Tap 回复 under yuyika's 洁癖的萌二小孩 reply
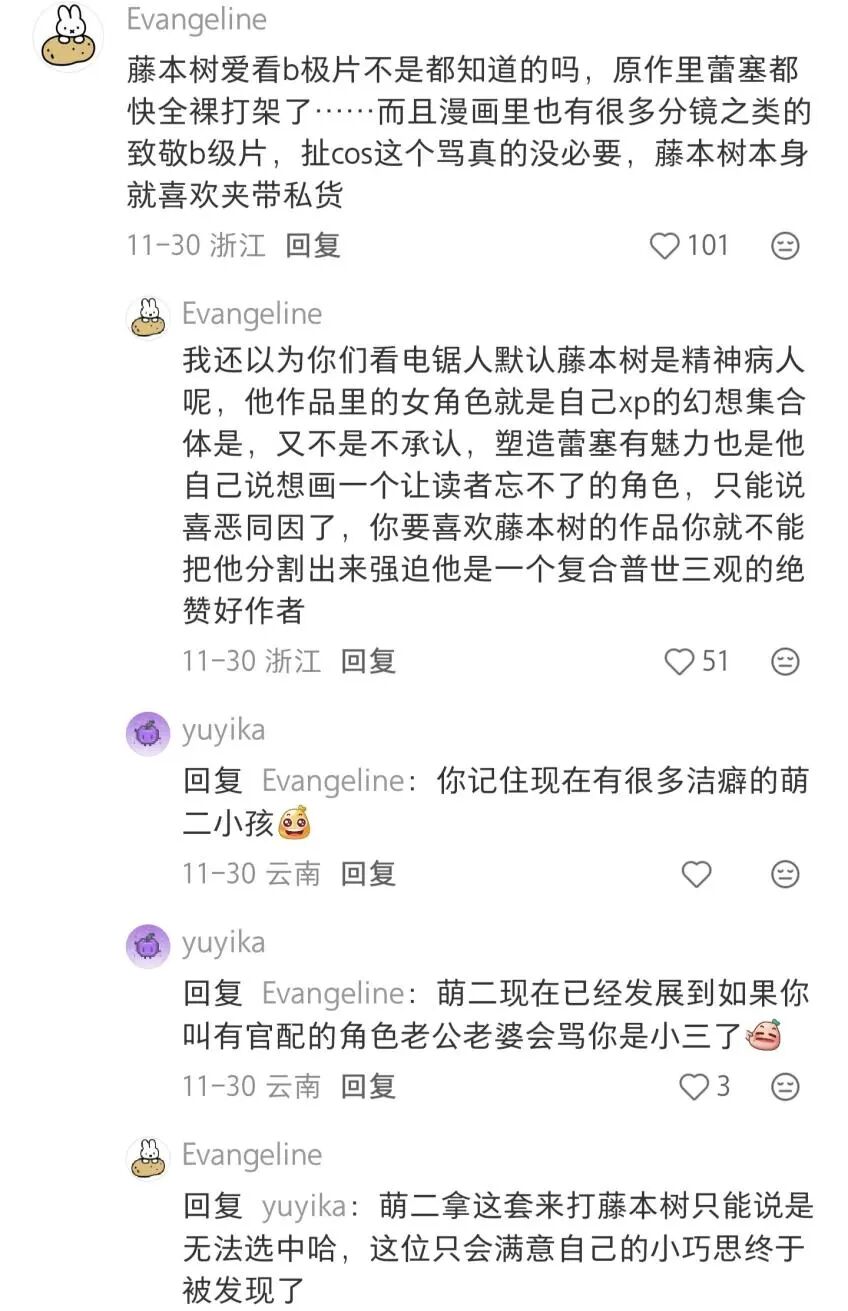Viewport: 848px width, 1311px height. click(368, 874)
